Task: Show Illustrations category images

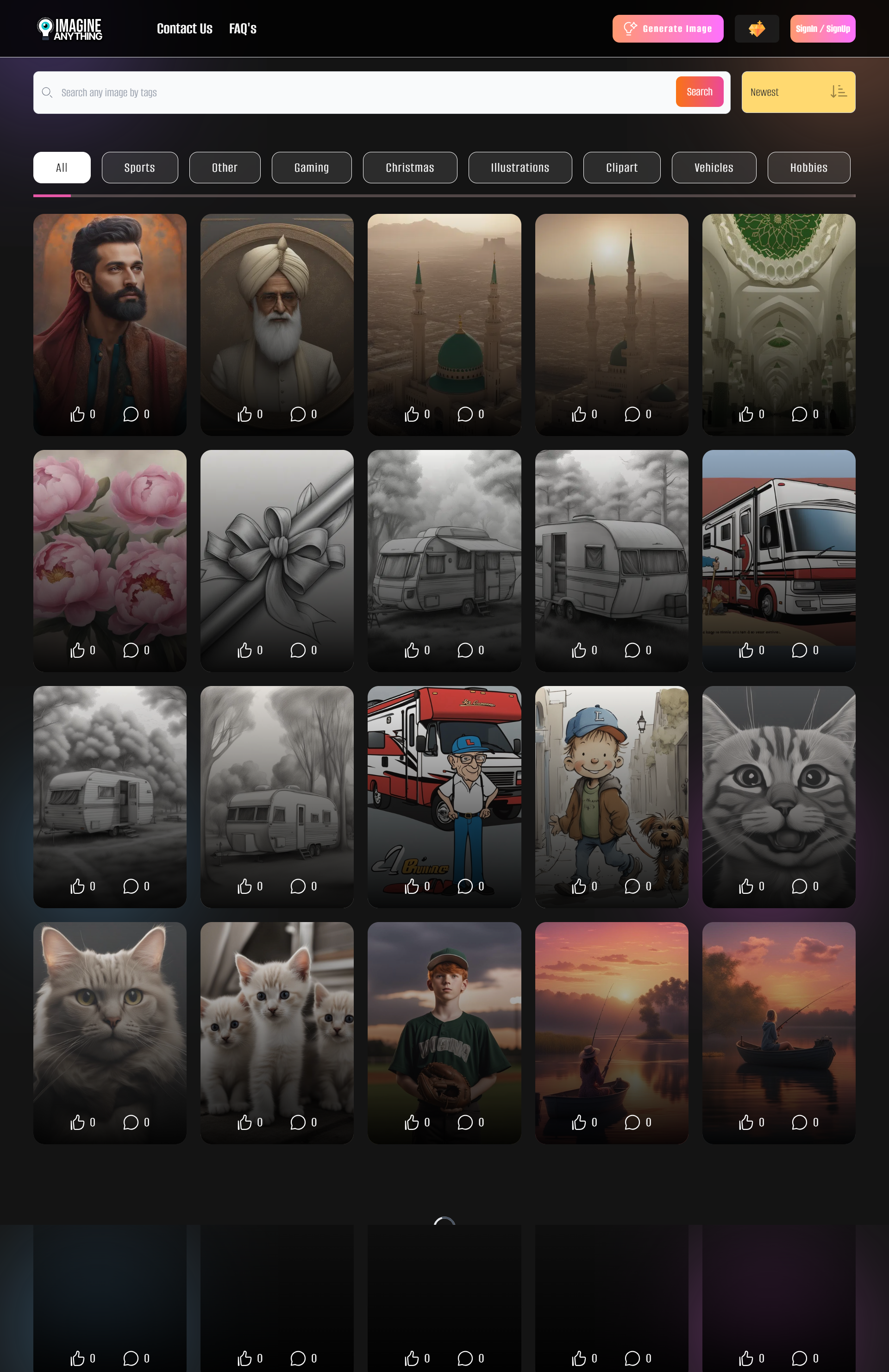Action: 520,168
